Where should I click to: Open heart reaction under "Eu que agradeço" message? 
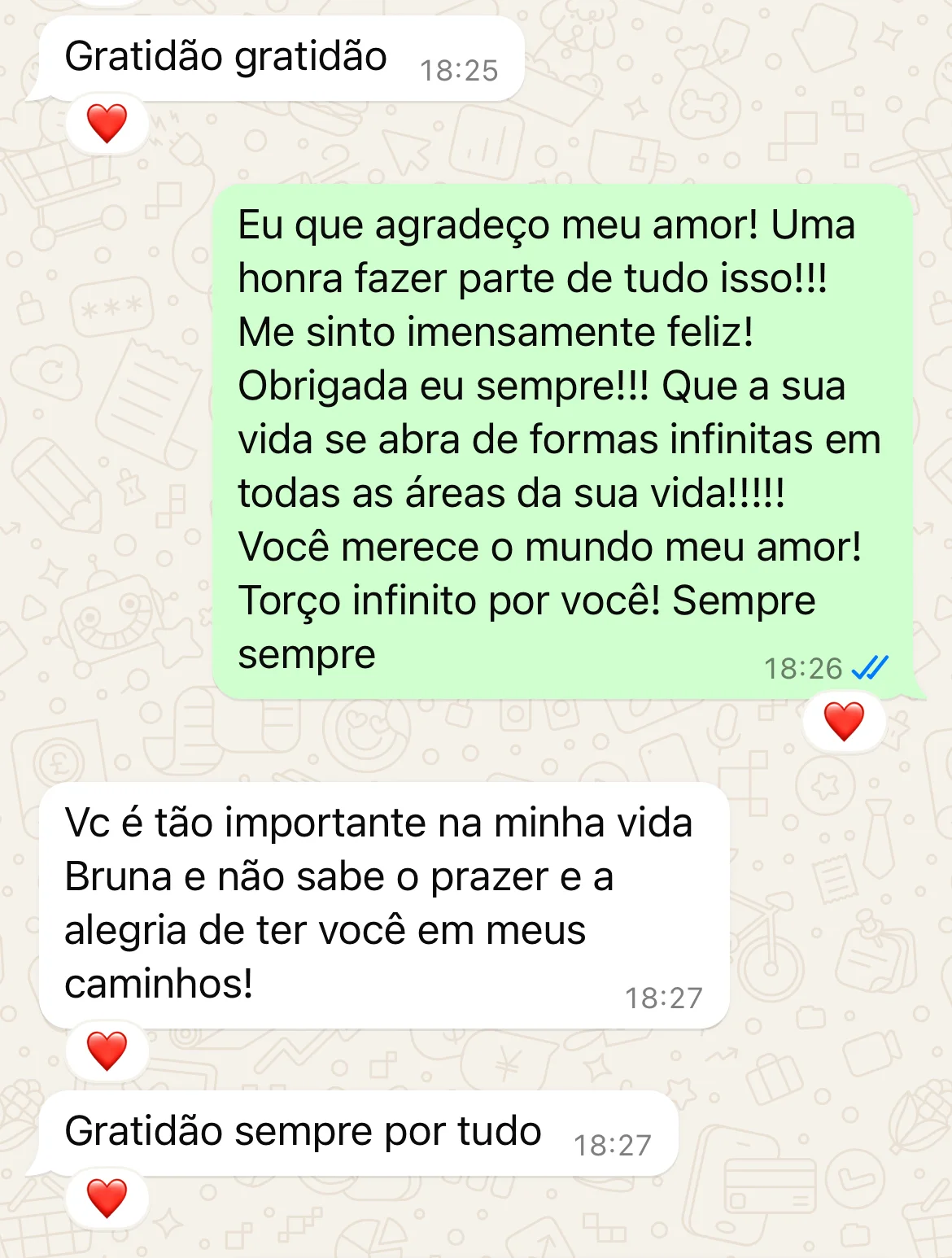click(x=844, y=722)
